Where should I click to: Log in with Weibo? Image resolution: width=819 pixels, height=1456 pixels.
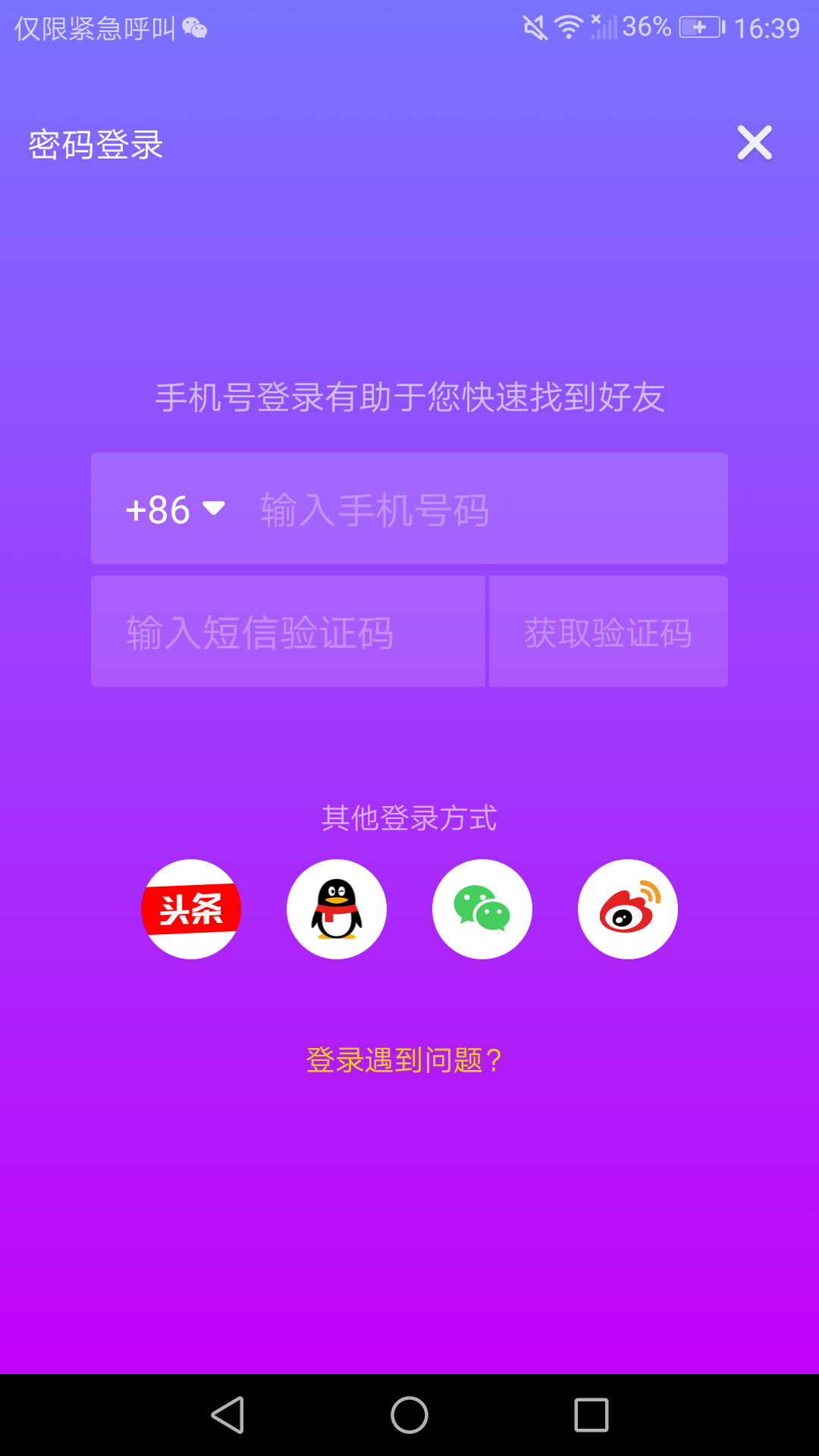pos(628,909)
